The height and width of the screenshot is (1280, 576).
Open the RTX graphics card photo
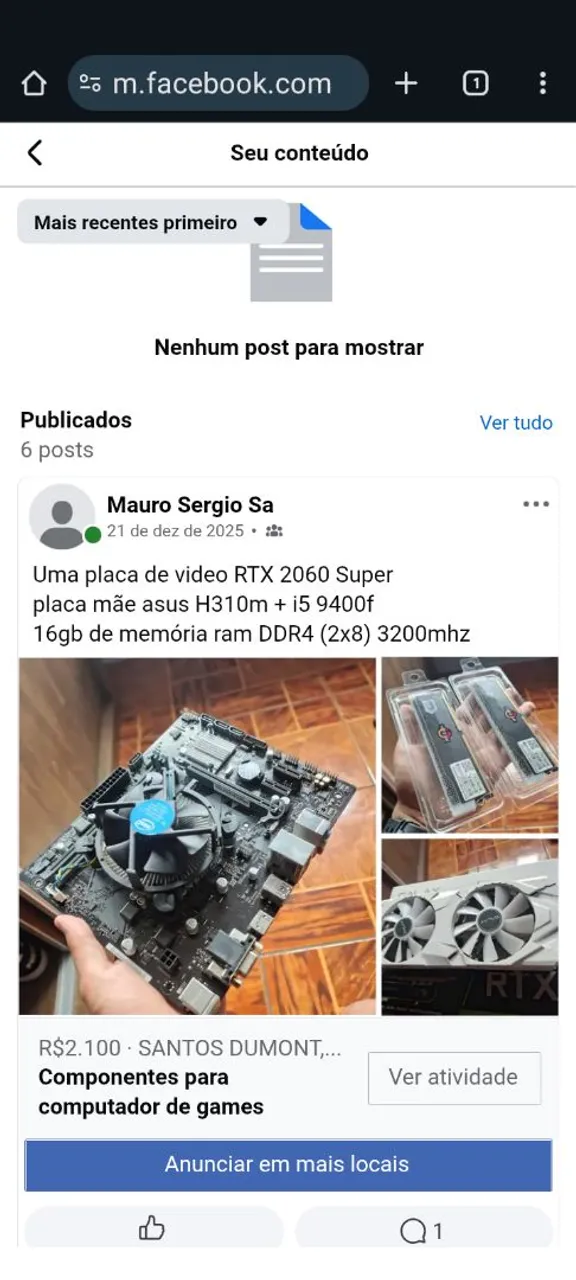(x=470, y=926)
